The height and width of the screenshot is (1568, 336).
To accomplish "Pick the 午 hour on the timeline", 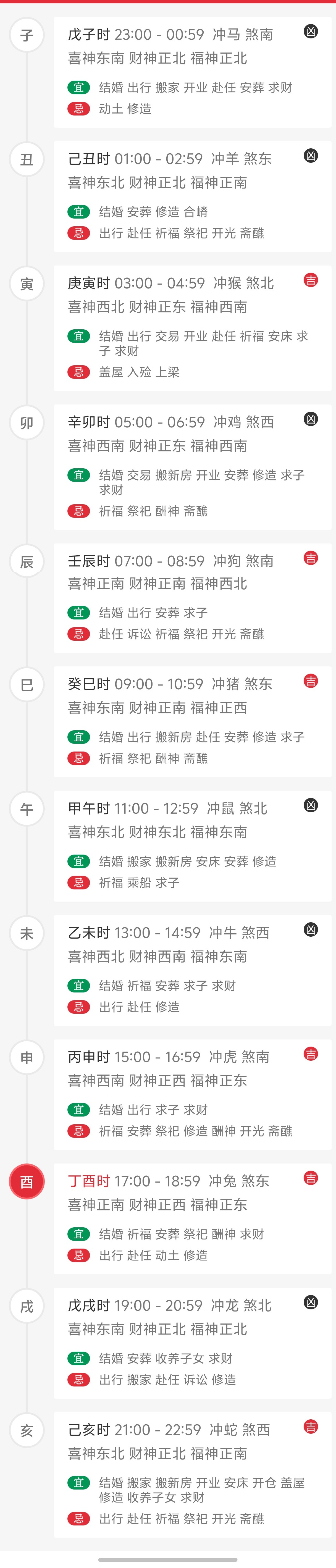I will click(27, 809).
